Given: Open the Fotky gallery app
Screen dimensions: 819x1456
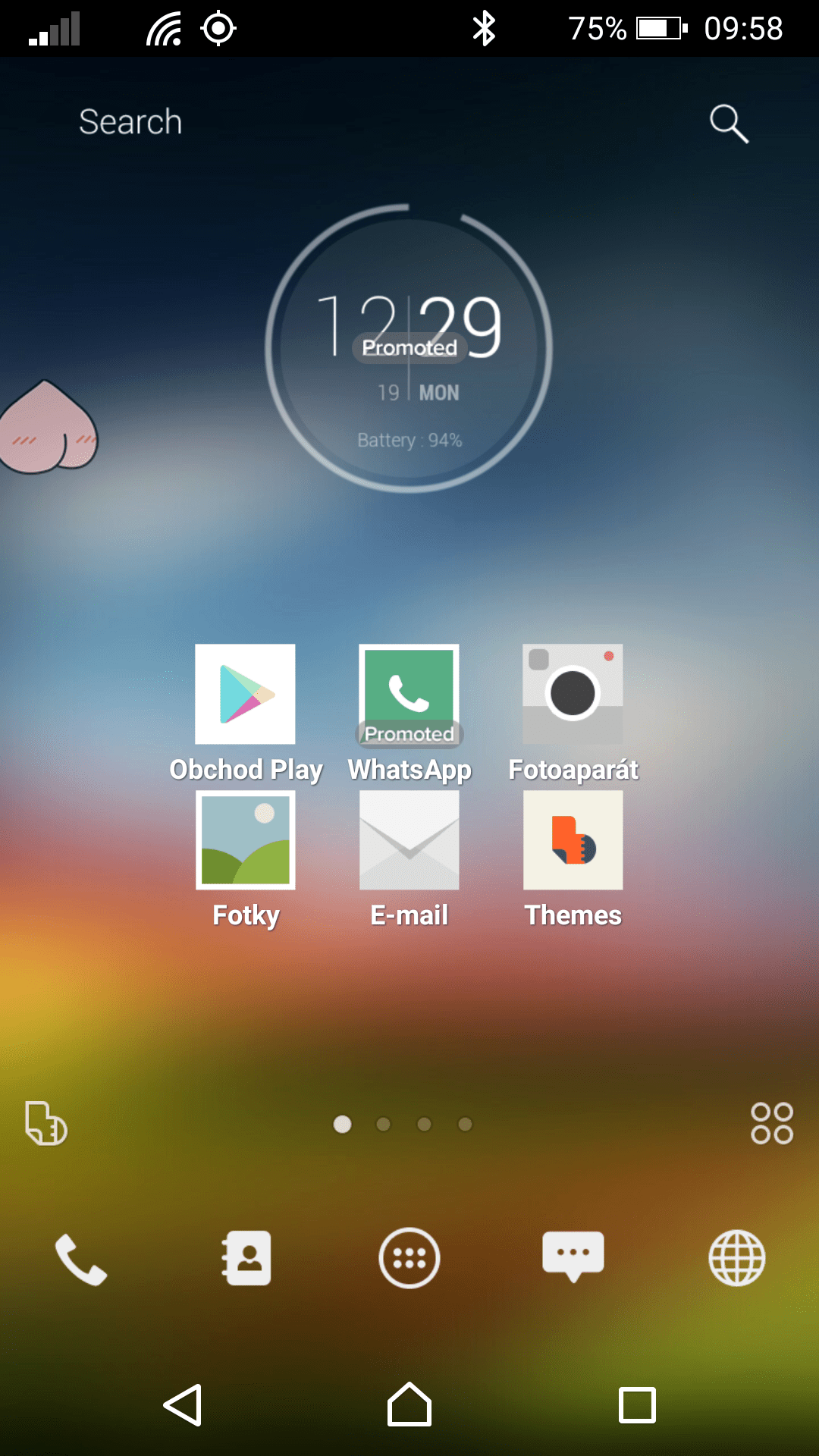Looking at the screenshot, I should [x=245, y=840].
